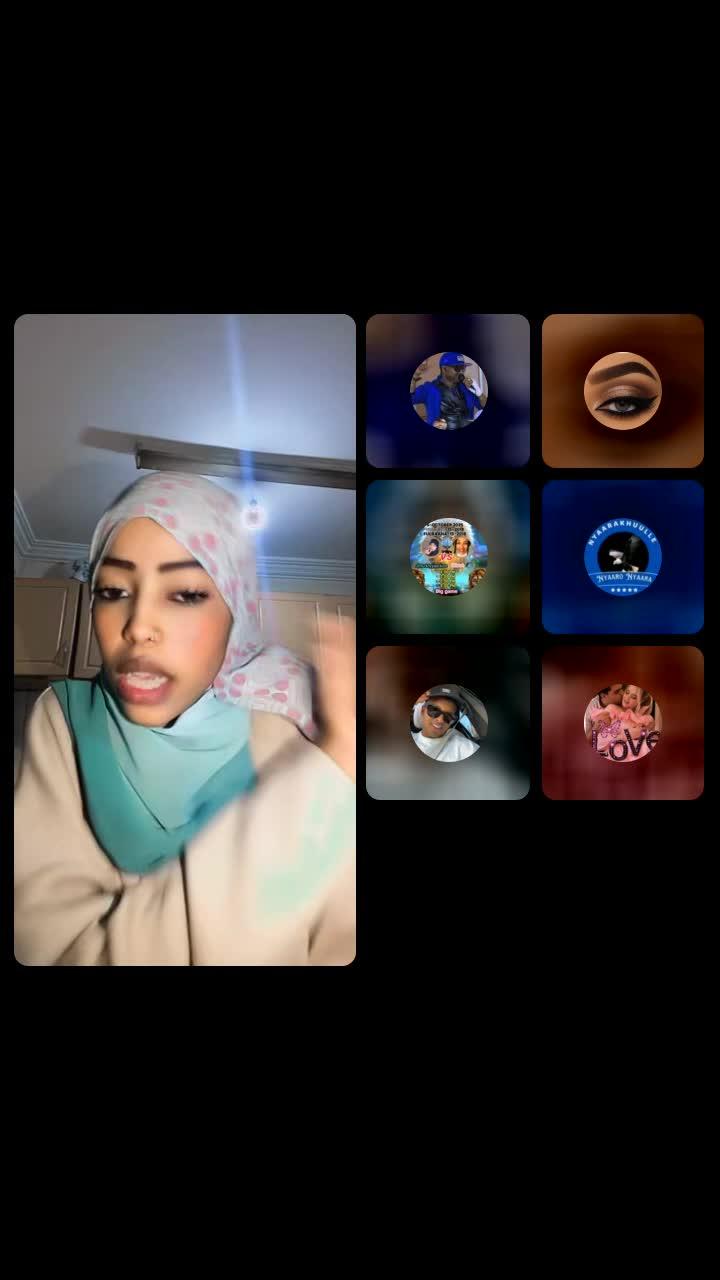Open guest tile with Love avatar

(623, 723)
